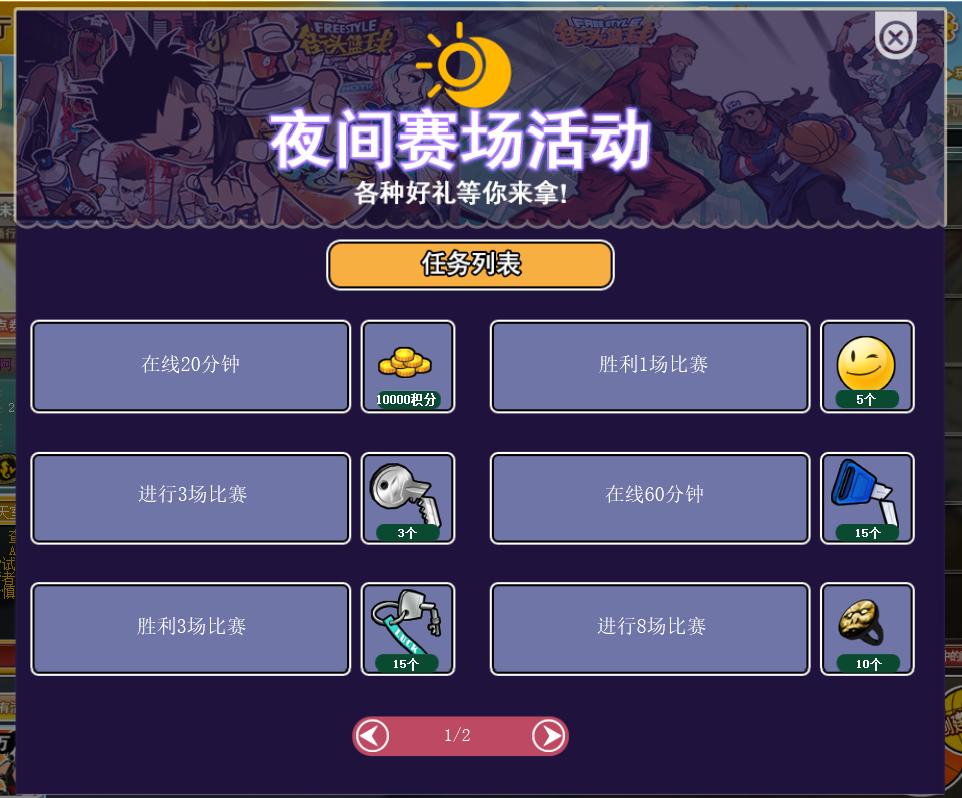Image resolution: width=962 pixels, height=798 pixels.
Task: Tap the silver key 3个 reward
Action: point(407,497)
